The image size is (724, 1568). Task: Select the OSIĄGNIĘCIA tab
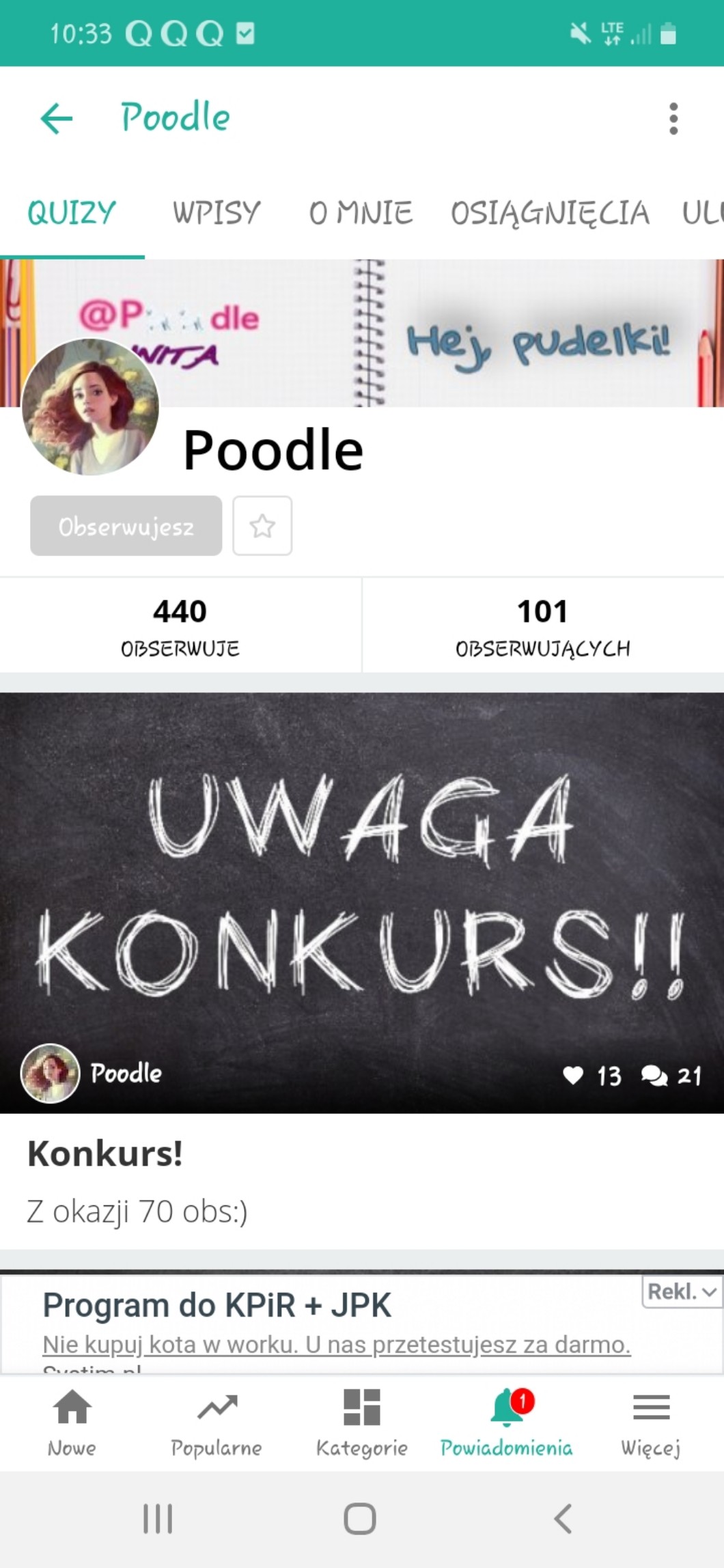point(550,213)
